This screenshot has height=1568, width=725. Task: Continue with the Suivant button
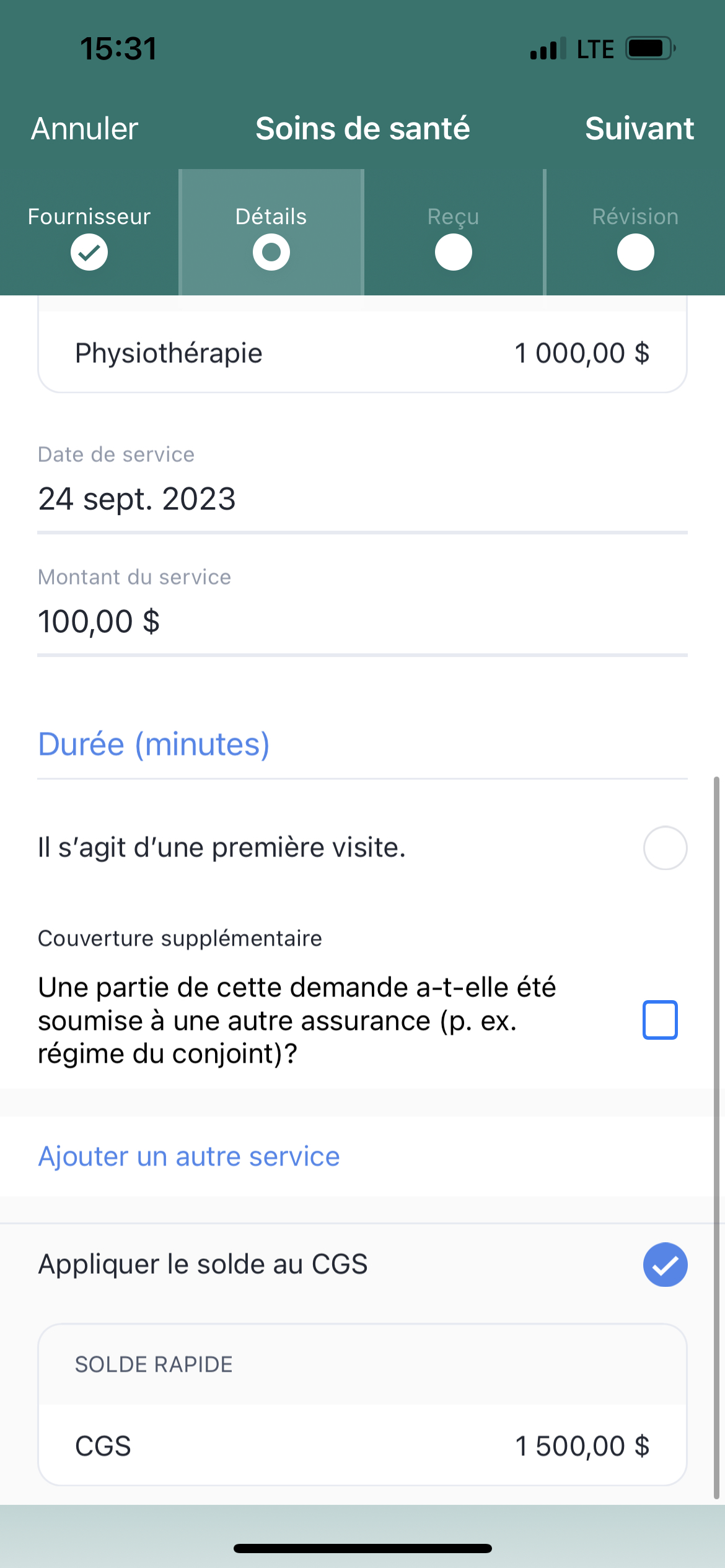pyautogui.click(x=639, y=129)
